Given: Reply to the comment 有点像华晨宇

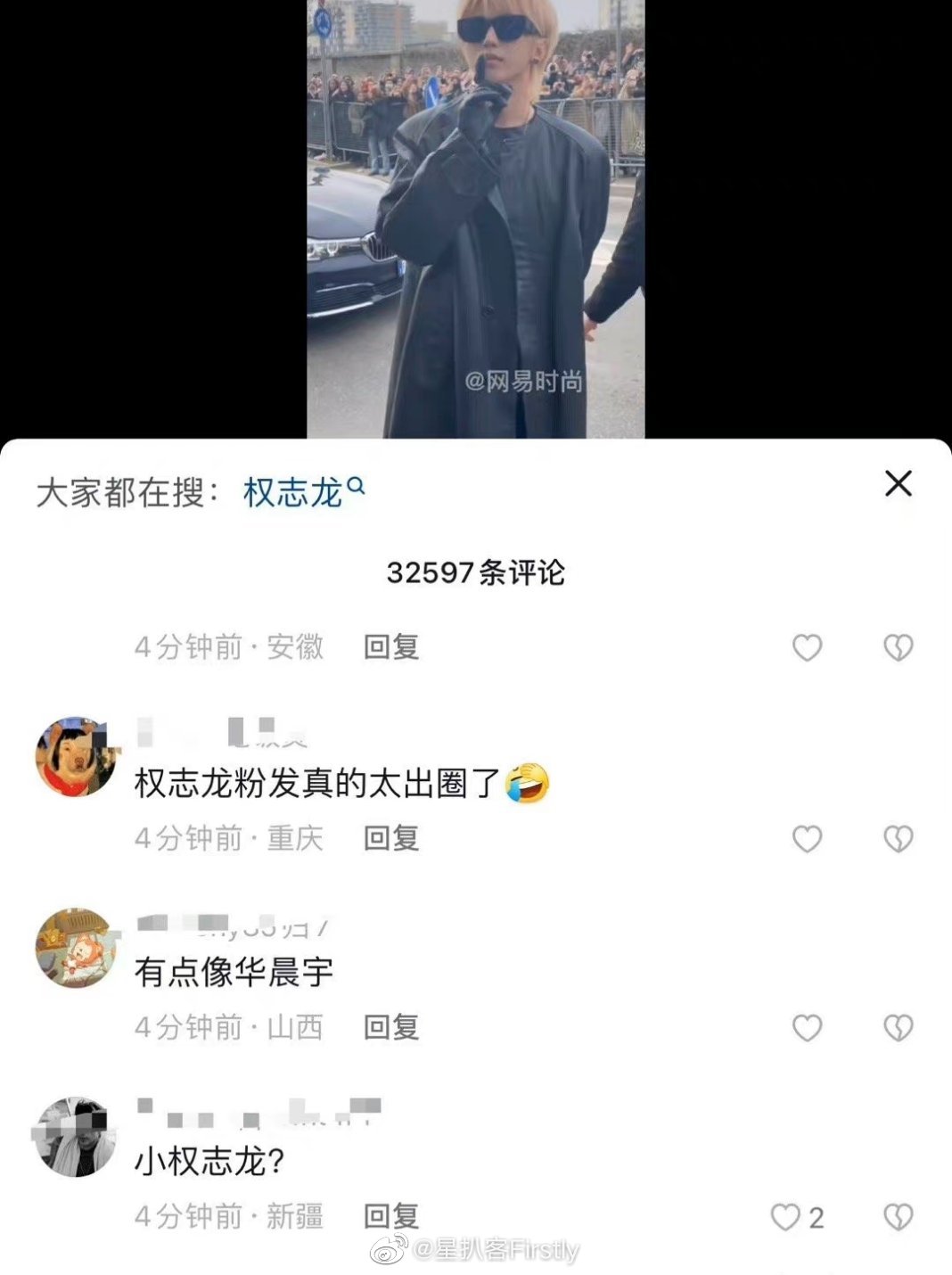Looking at the screenshot, I should click(x=390, y=1028).
